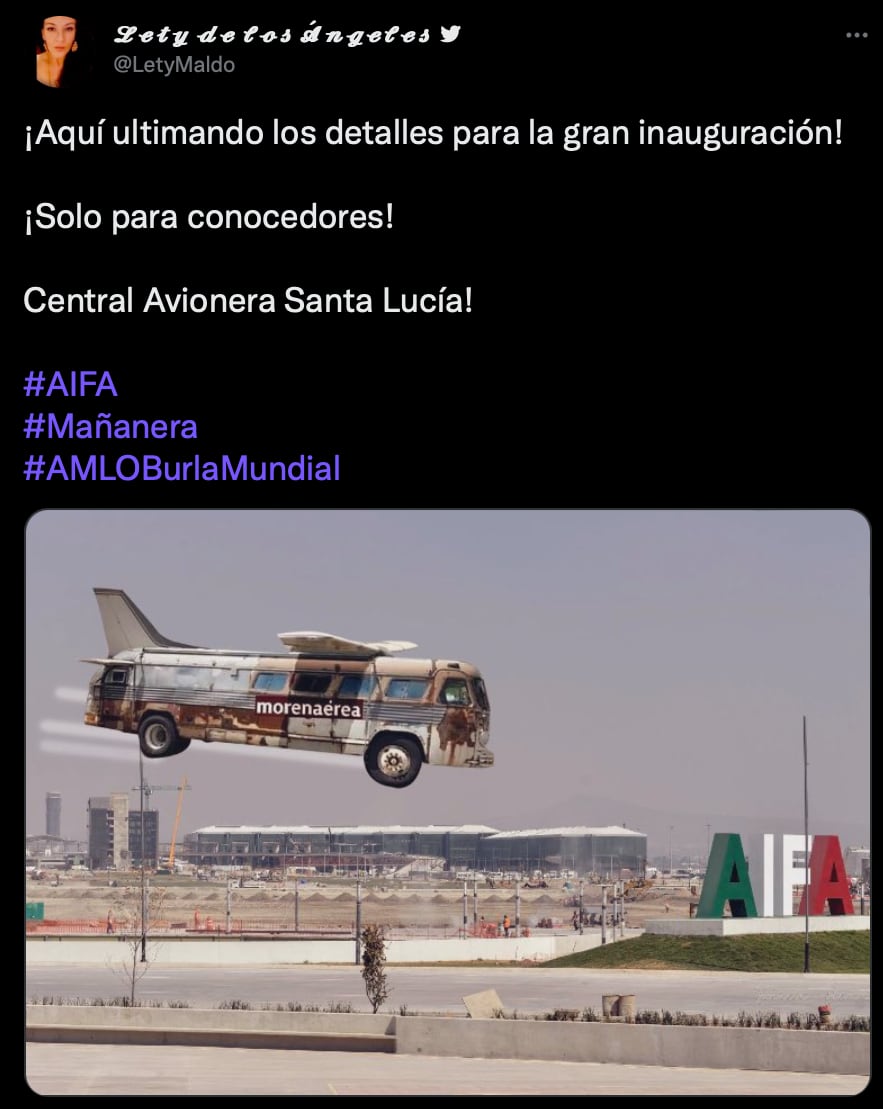Click the @LetyMaldo handle

pos(175,63)
